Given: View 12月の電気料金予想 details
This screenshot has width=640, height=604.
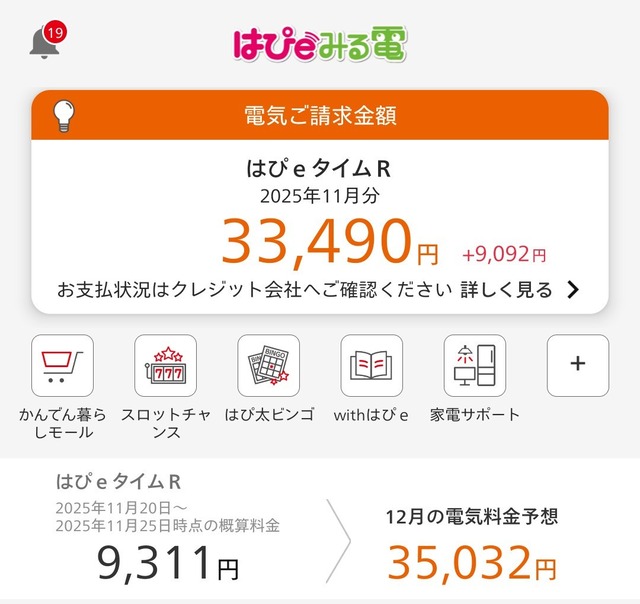Looking at the screenshot, I should 472,546.
